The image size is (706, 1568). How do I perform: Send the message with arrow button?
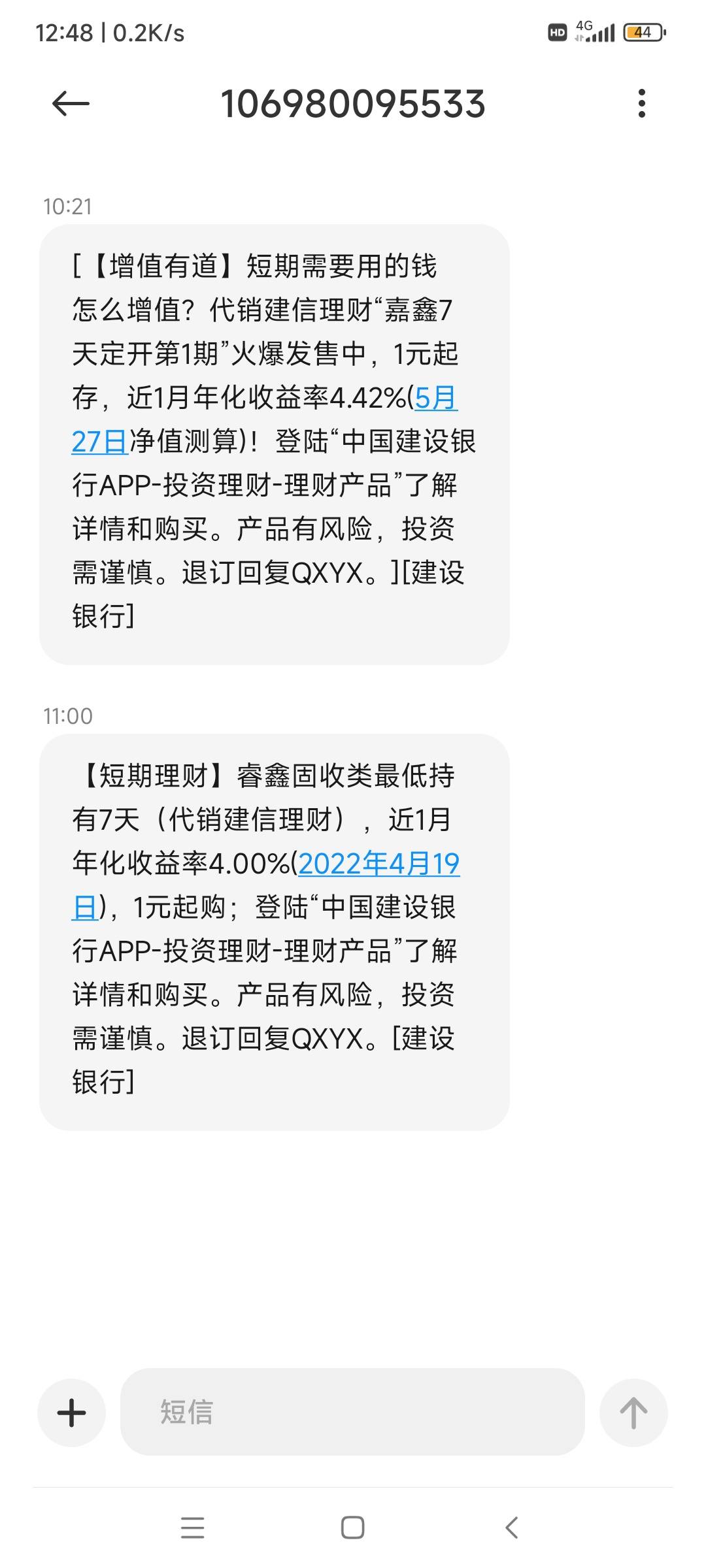(633, 1413)
